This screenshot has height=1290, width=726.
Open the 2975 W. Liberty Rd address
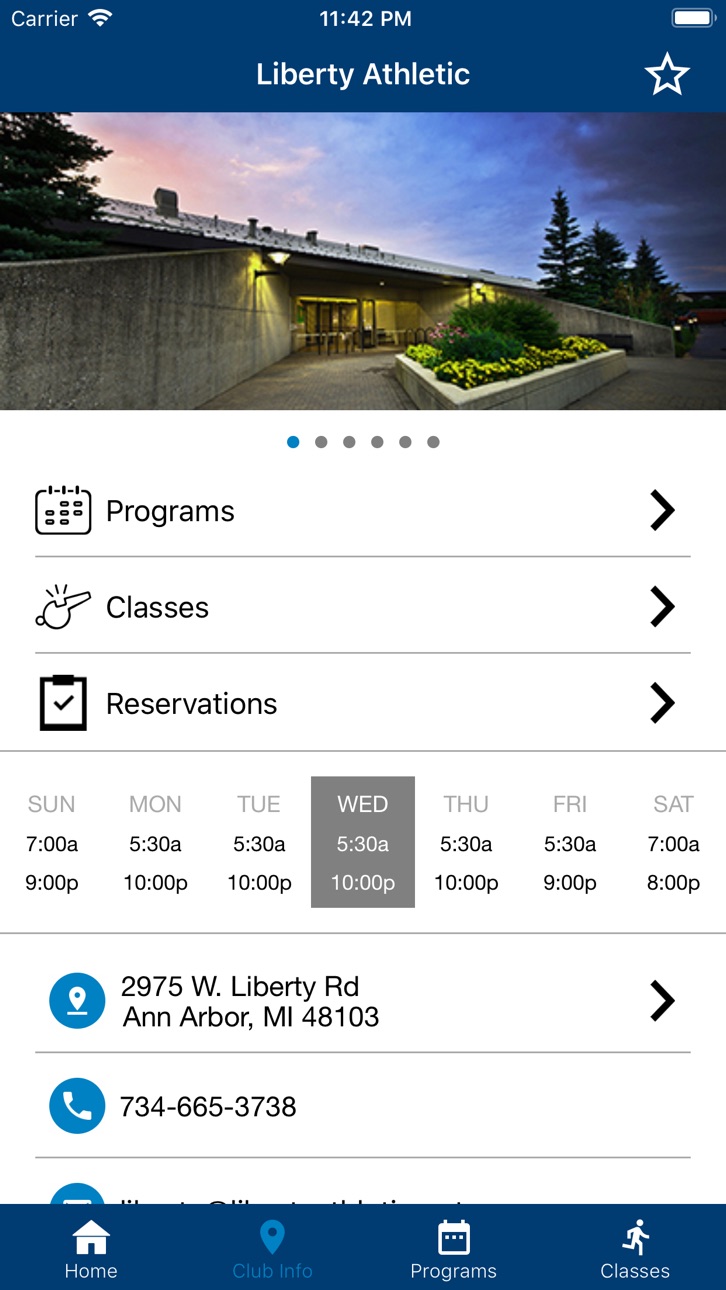[363, 1001]
